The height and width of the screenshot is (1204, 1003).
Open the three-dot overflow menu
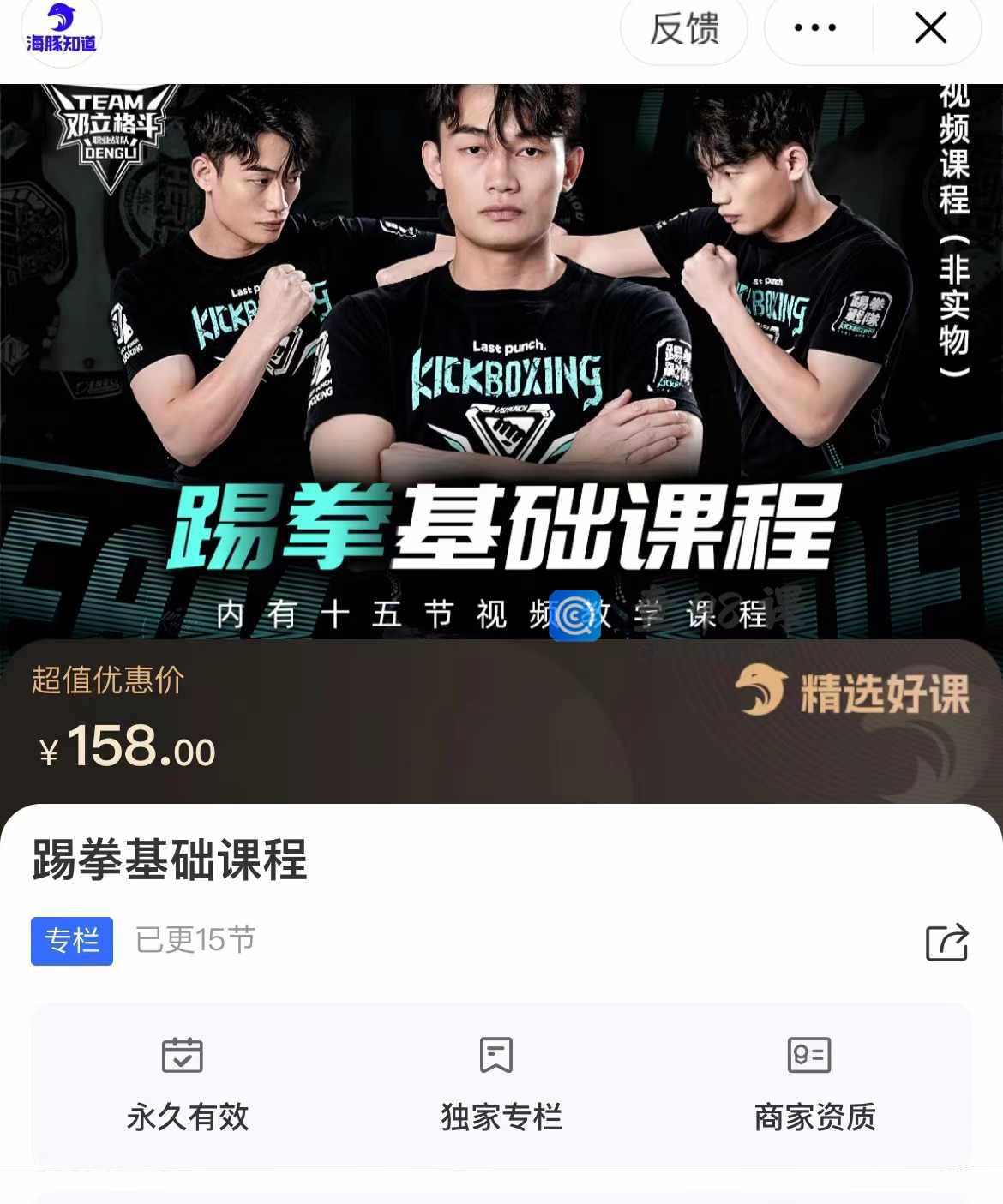[814, 28]
